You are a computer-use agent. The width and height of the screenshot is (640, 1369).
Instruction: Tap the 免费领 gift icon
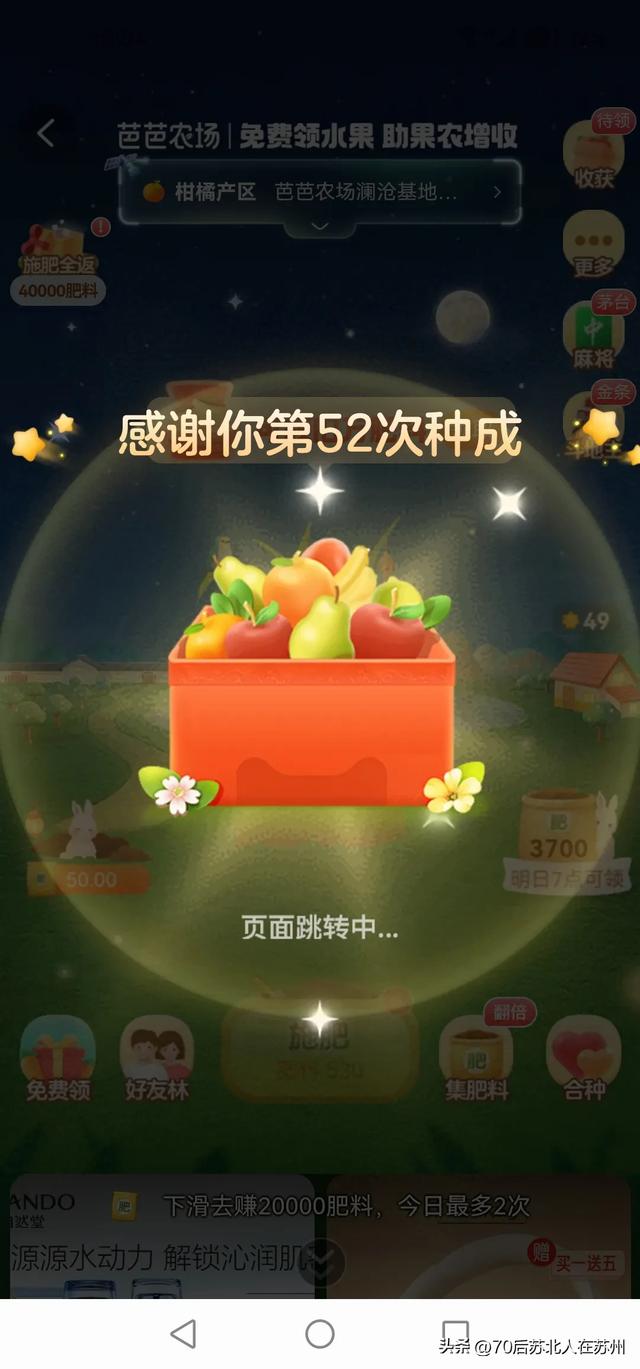tap(58, 1058)
